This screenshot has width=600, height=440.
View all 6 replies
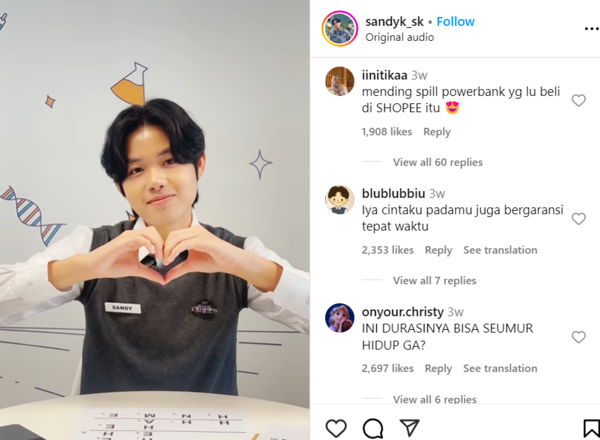434,399
